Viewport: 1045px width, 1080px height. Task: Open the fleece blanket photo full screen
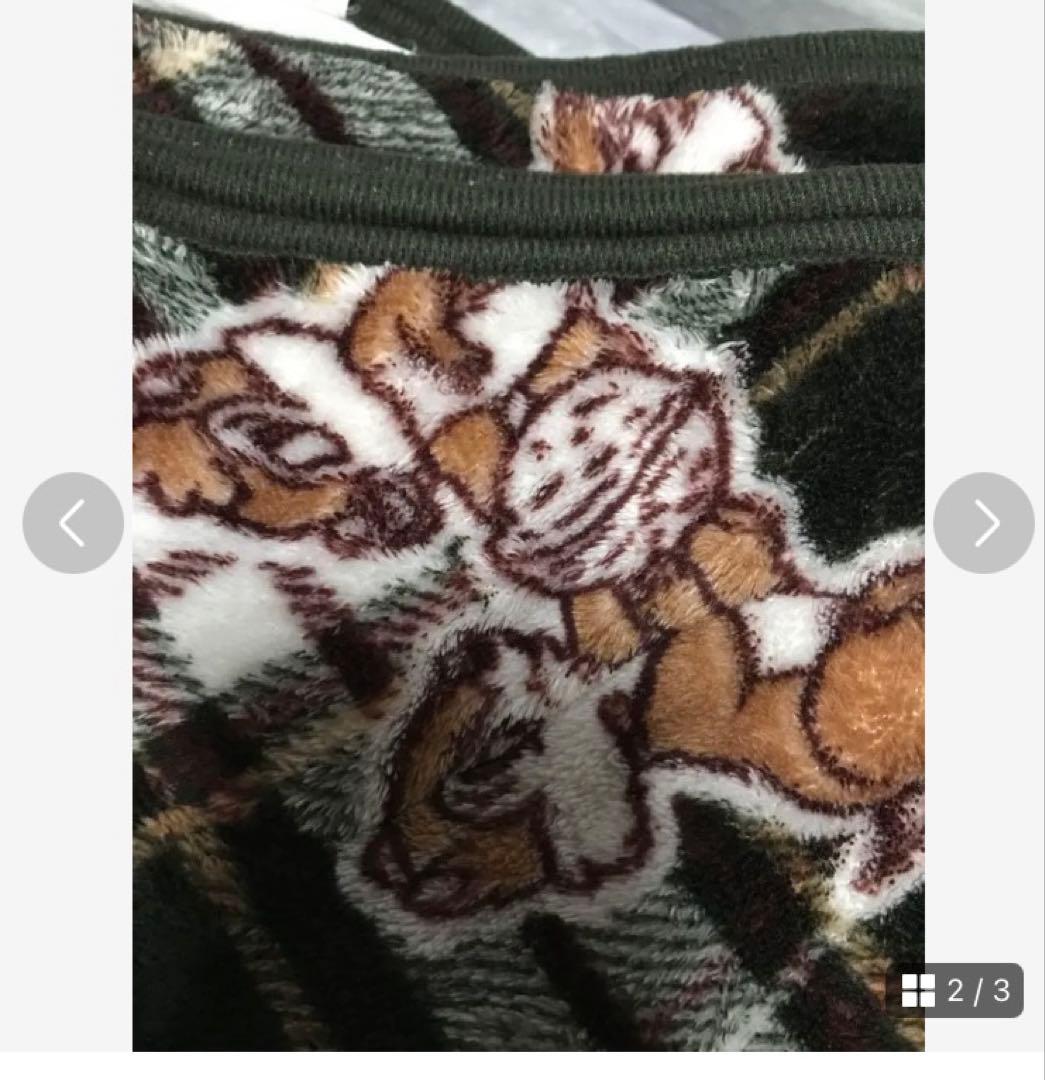point(528,560)
